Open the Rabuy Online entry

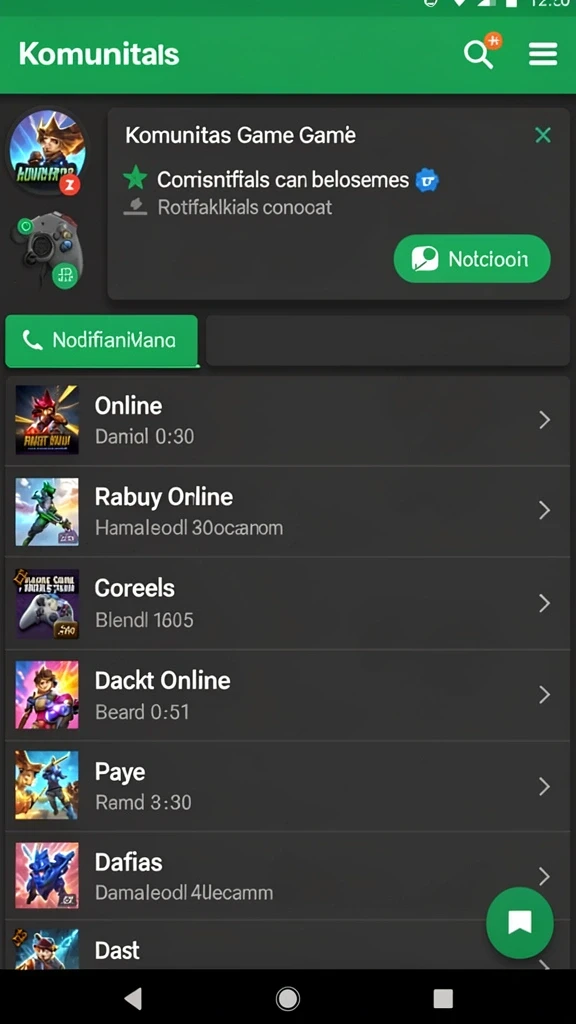(287, 511)
